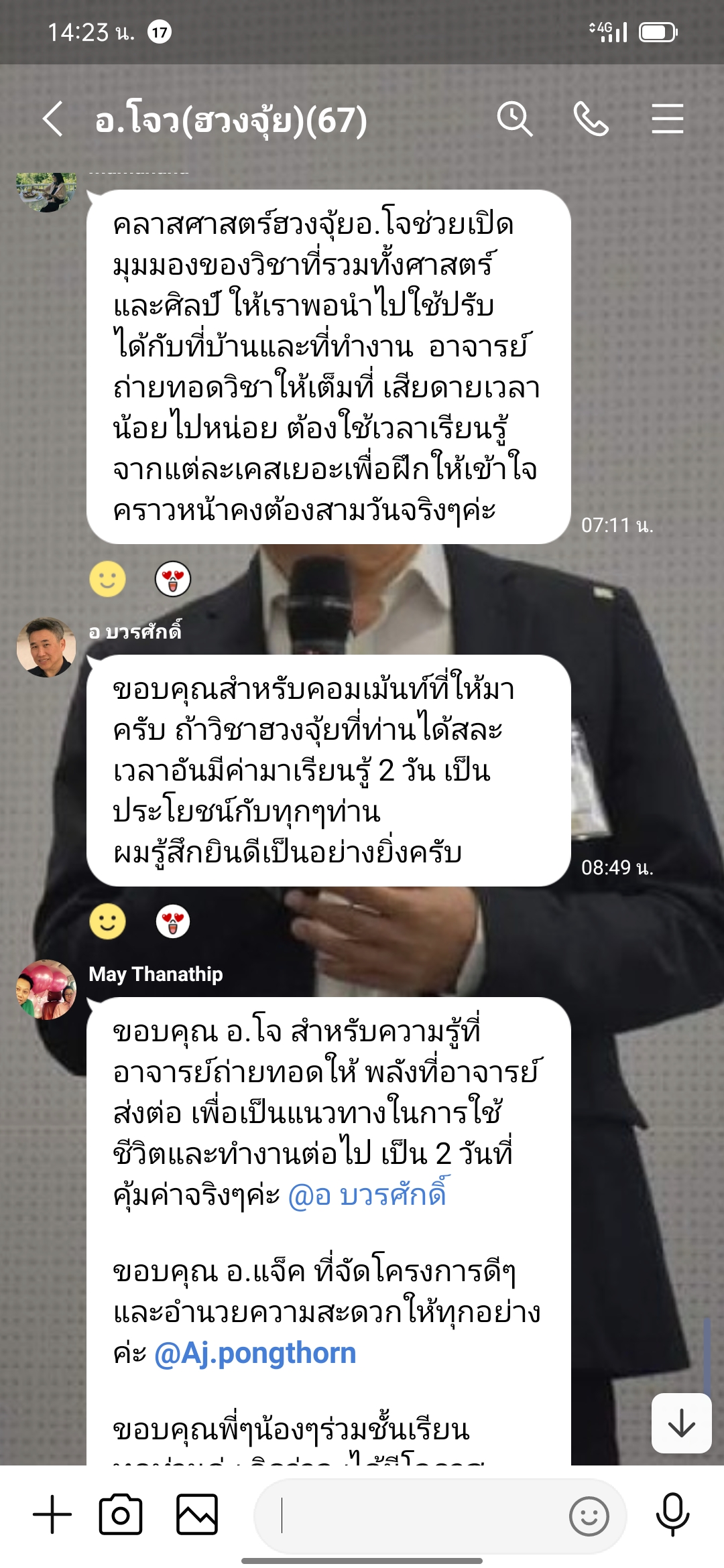
Task: Open the plus attachment menu
Action: point(52,1514)
